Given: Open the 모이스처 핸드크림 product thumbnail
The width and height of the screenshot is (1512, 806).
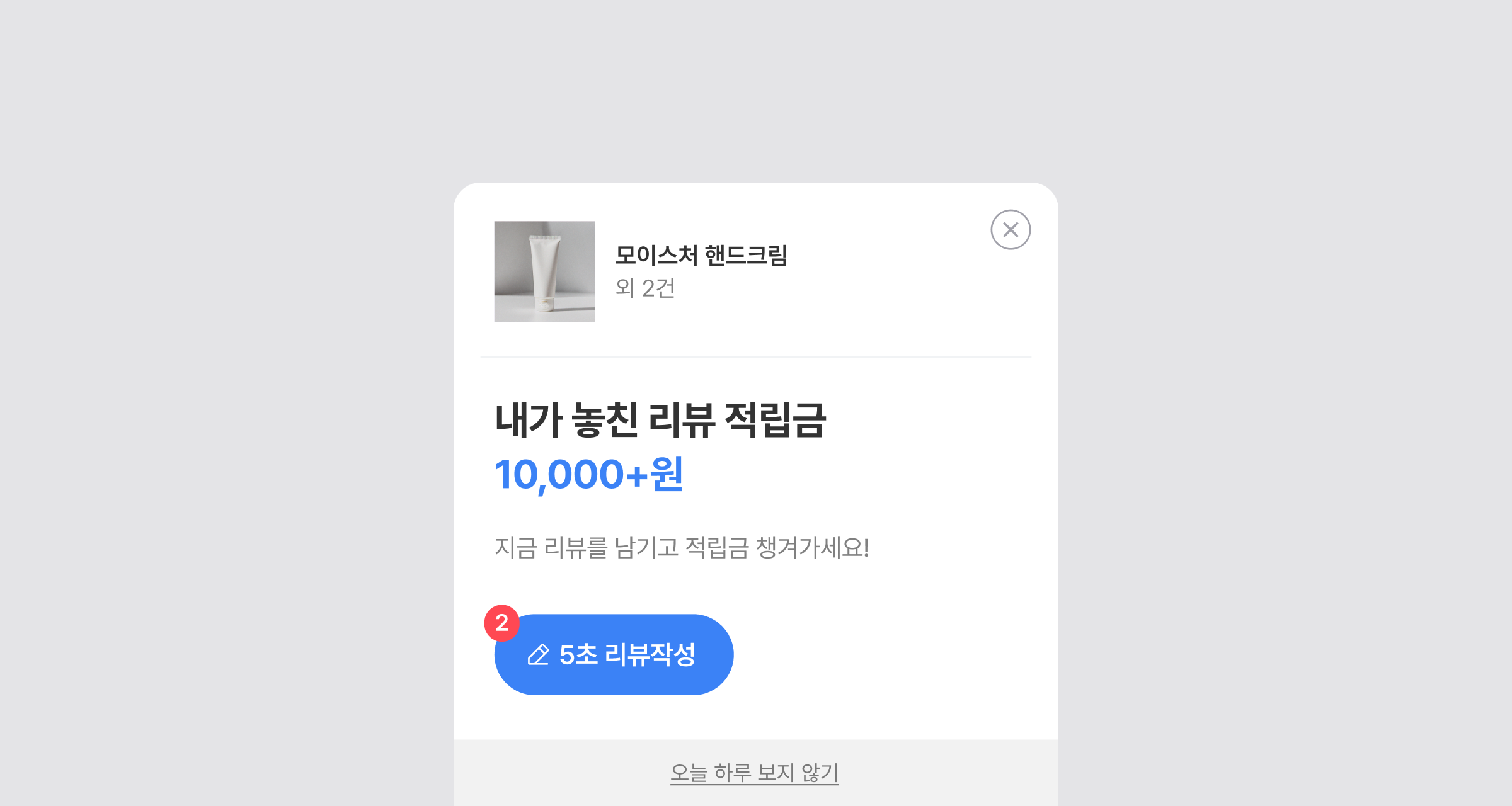Looking at the screenshot, I should point(544,271).
